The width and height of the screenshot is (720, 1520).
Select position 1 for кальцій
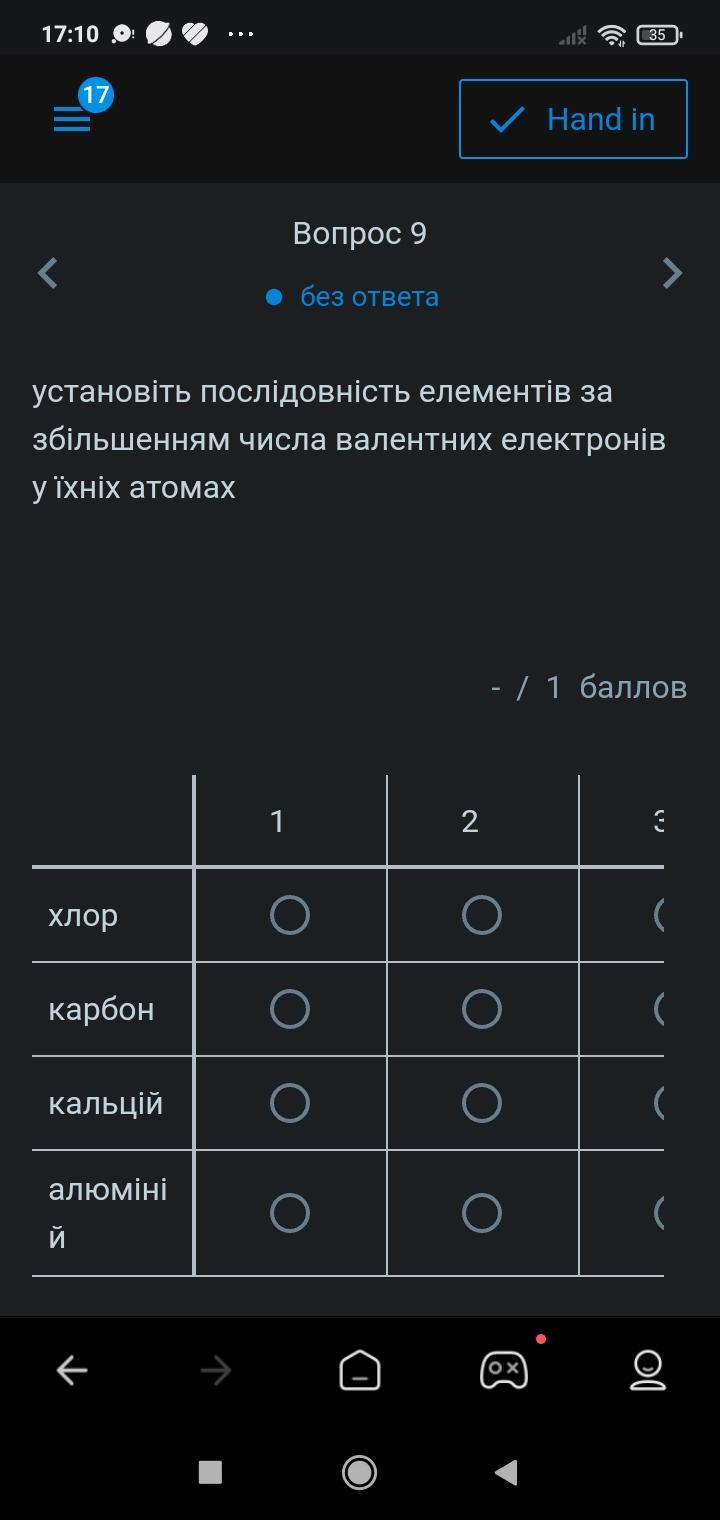290,1103
